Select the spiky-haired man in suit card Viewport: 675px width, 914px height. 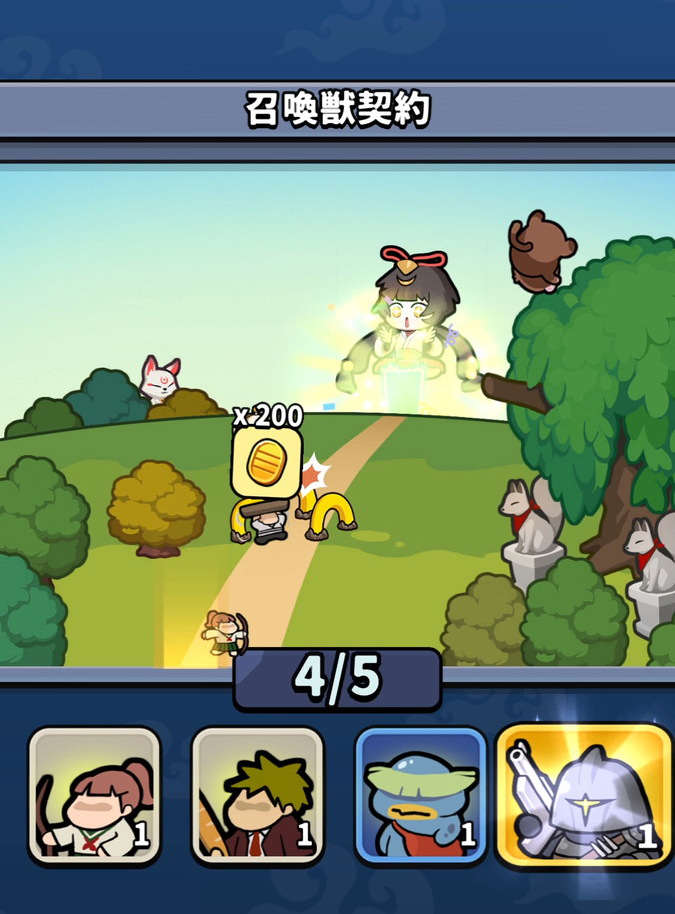[258, 796]
